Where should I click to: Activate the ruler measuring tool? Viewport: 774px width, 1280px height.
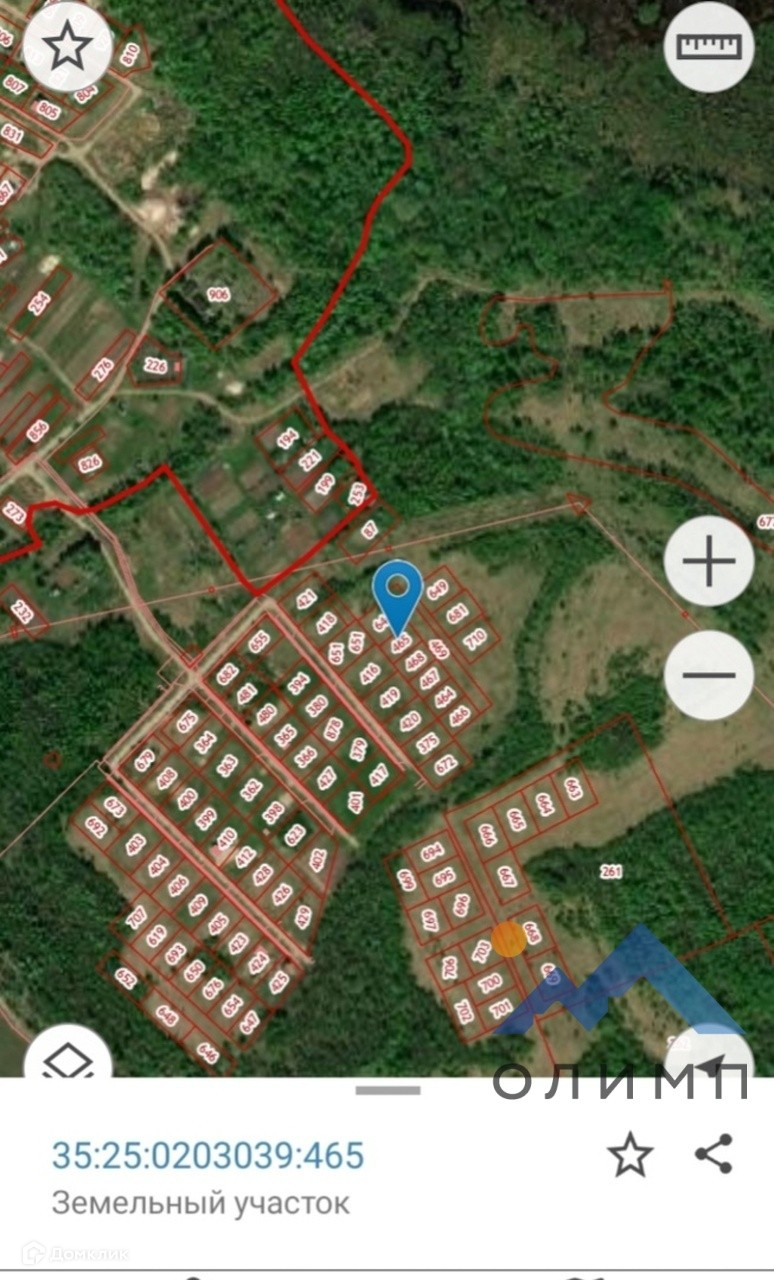click(x=709, y=47)
